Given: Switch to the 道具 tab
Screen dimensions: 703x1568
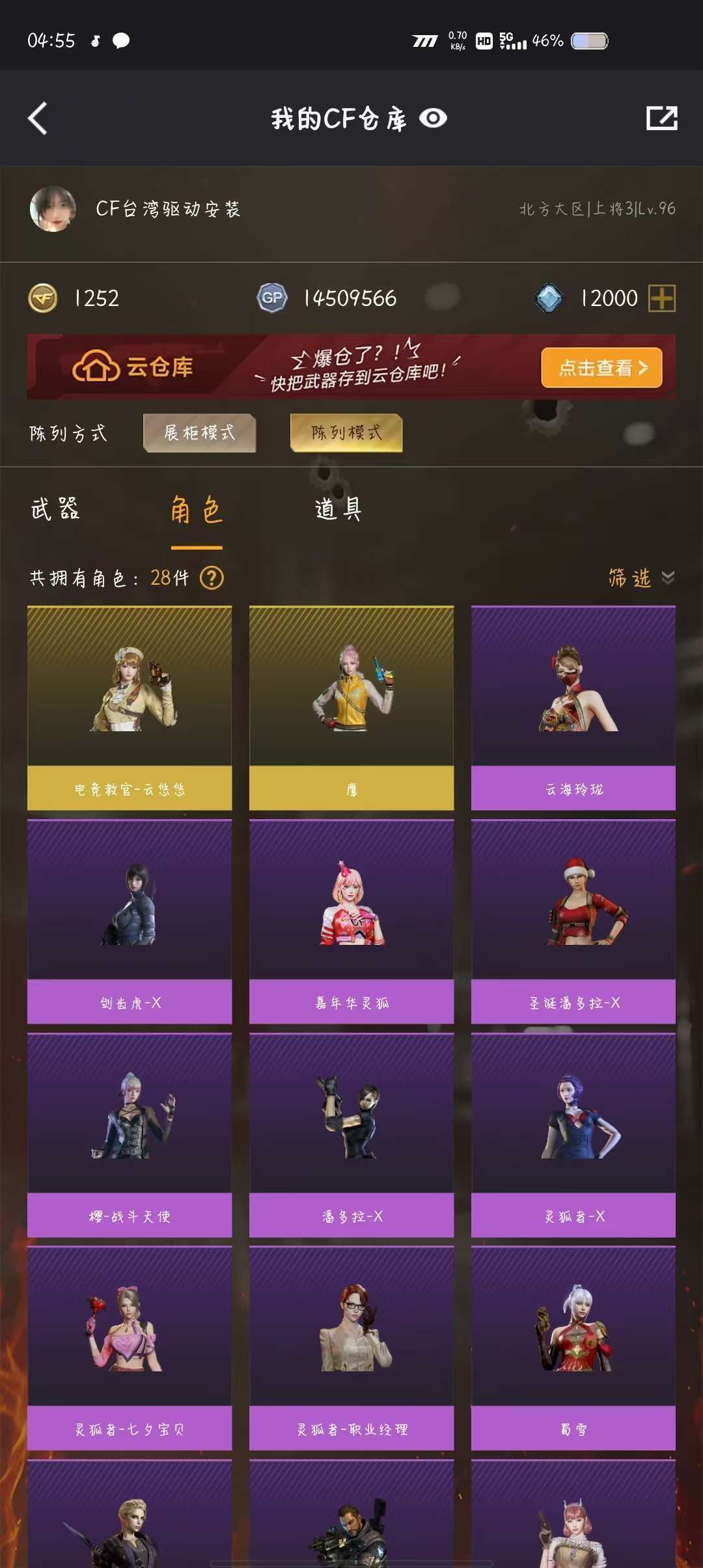Looking at the screenshot, I should [x=338, y=509].
